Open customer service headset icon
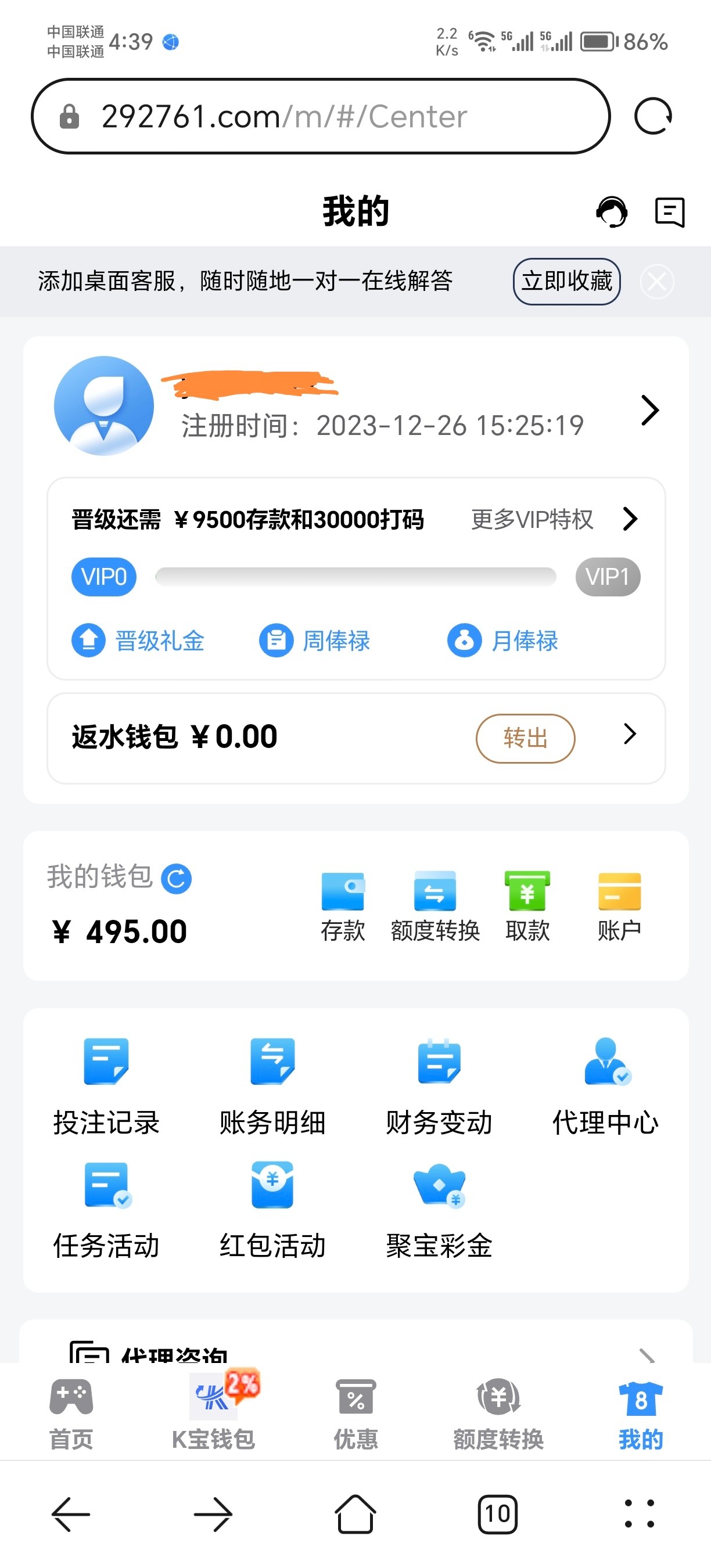 click(x=611, y=212)
